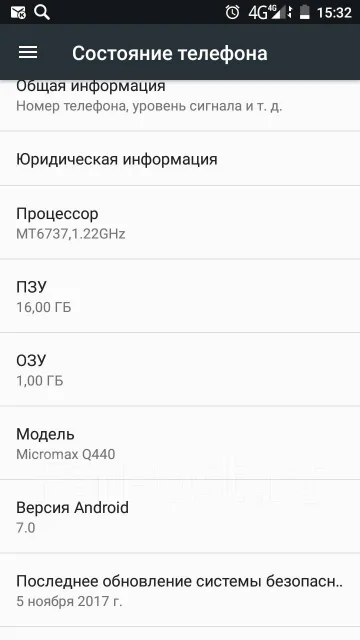Tap the ПЗУ 16,00 ГБ row
Viewport: 360px width, 640px height.
coord(180,296)
